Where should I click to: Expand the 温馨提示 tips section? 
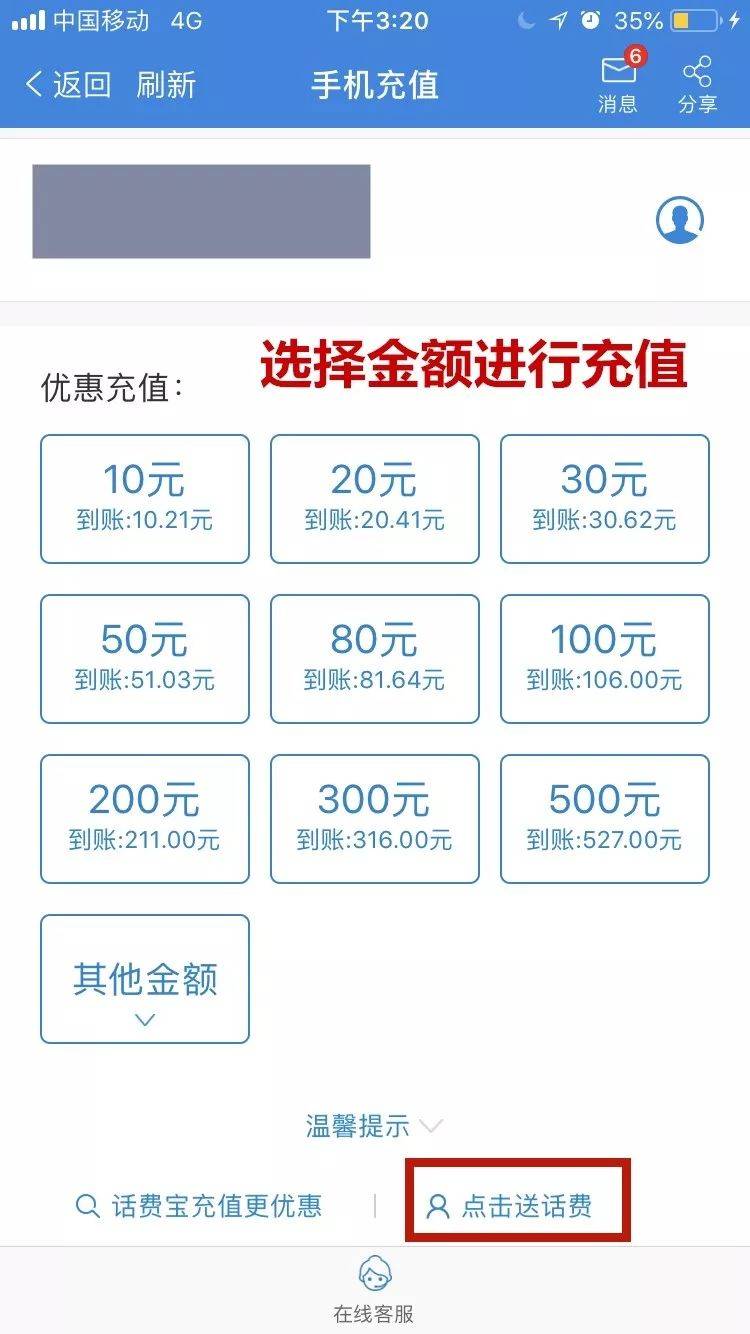[x=374, y=1126]
